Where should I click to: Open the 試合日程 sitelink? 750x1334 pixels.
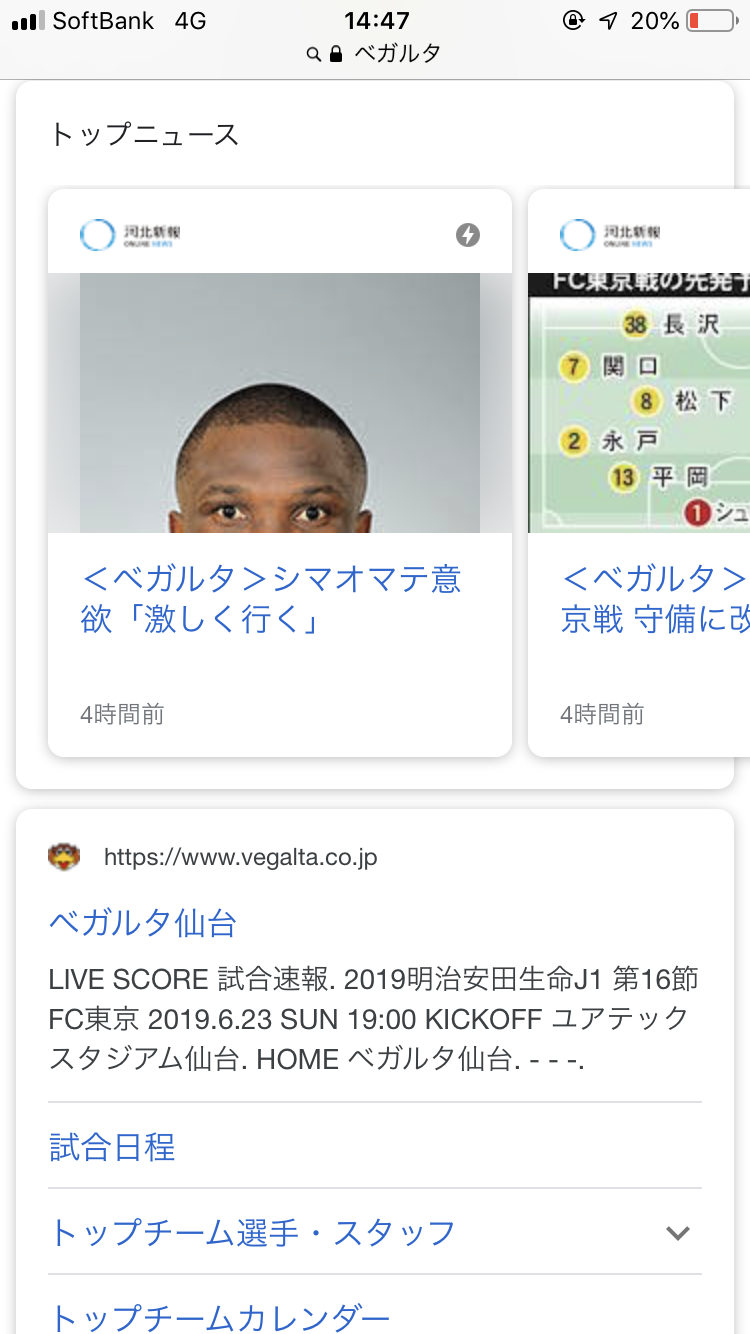pyautogui.click(x=113, y=1146)
